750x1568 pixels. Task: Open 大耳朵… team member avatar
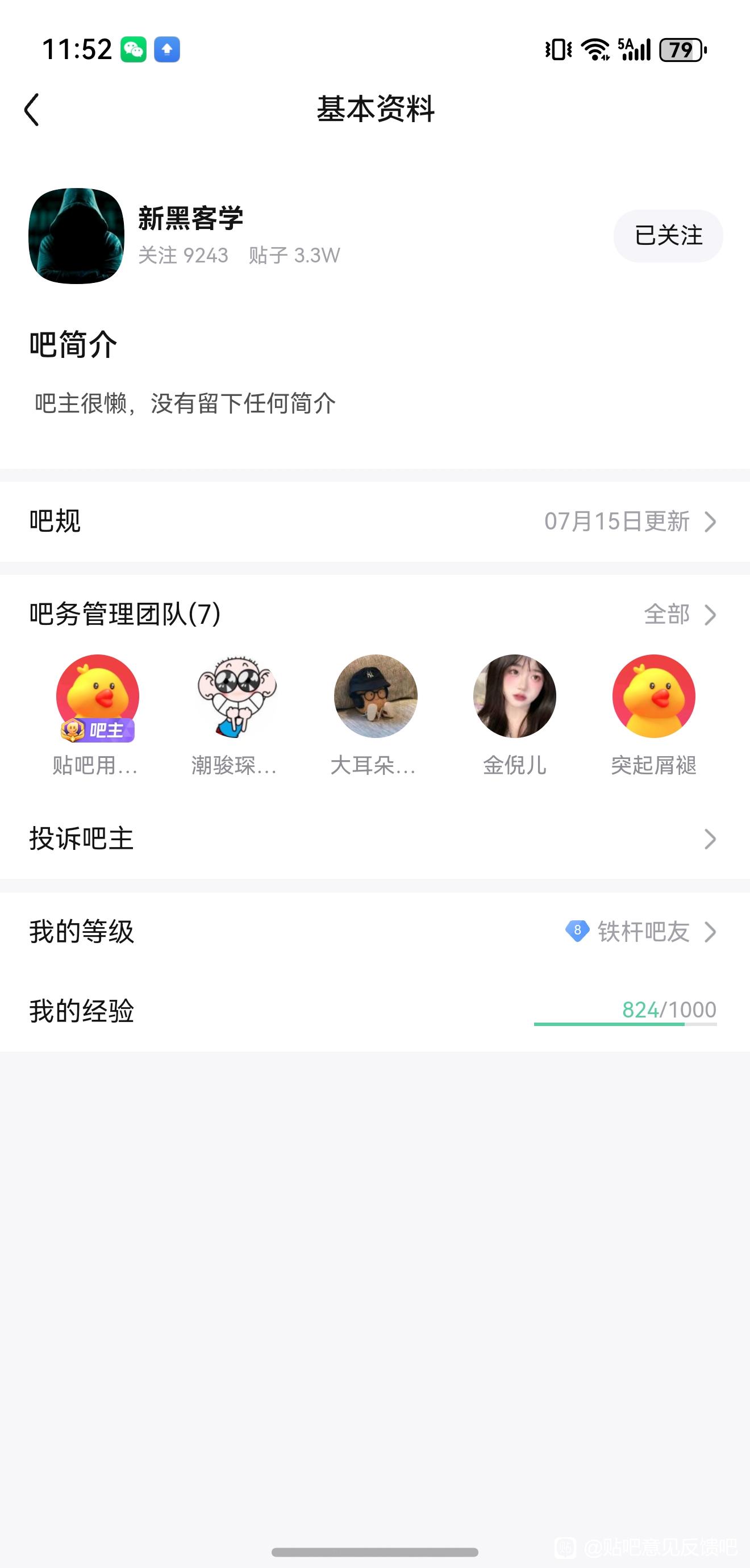[x=376, y=696]
